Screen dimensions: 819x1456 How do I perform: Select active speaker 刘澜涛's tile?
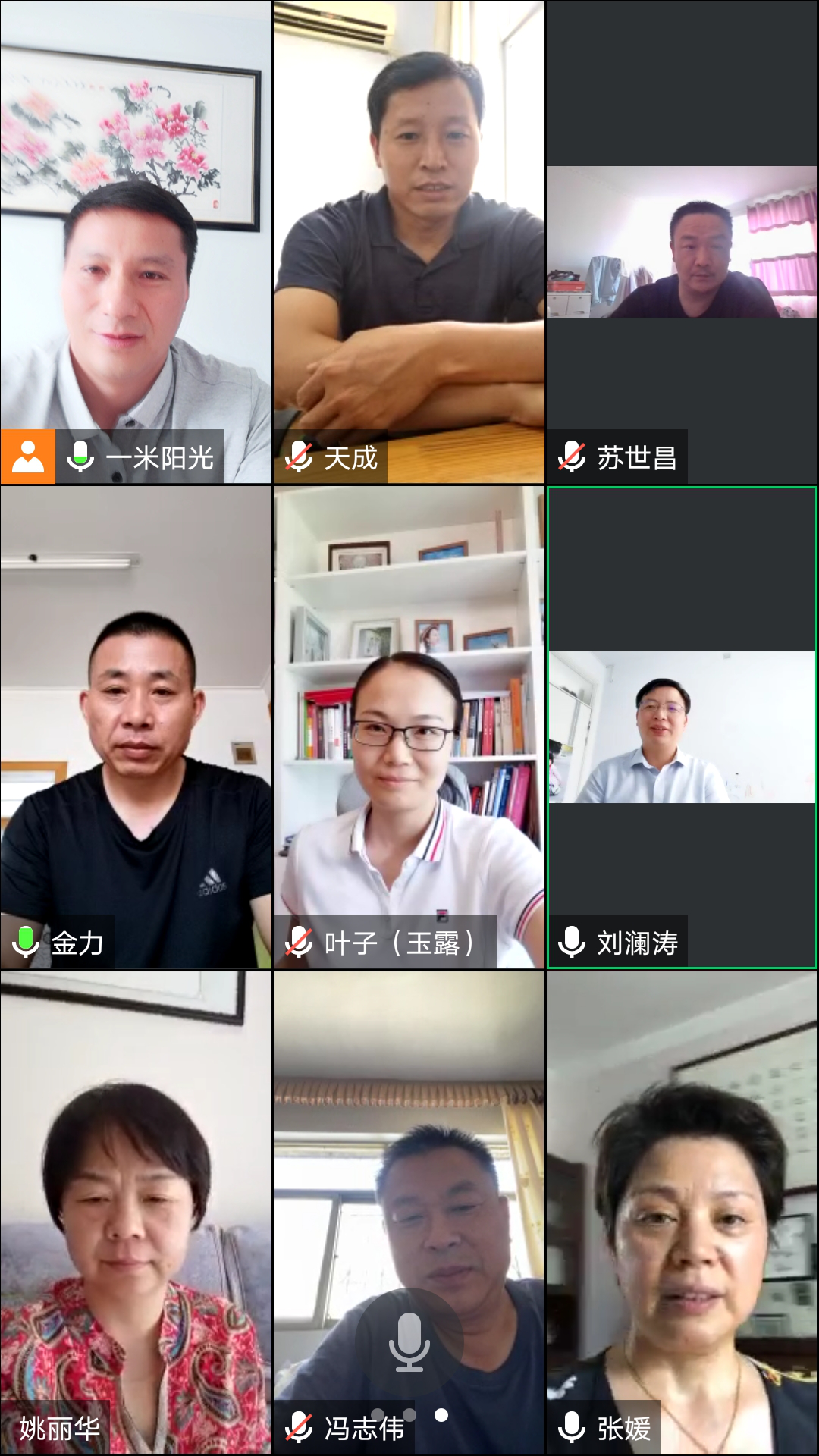[x=682, y=728]
